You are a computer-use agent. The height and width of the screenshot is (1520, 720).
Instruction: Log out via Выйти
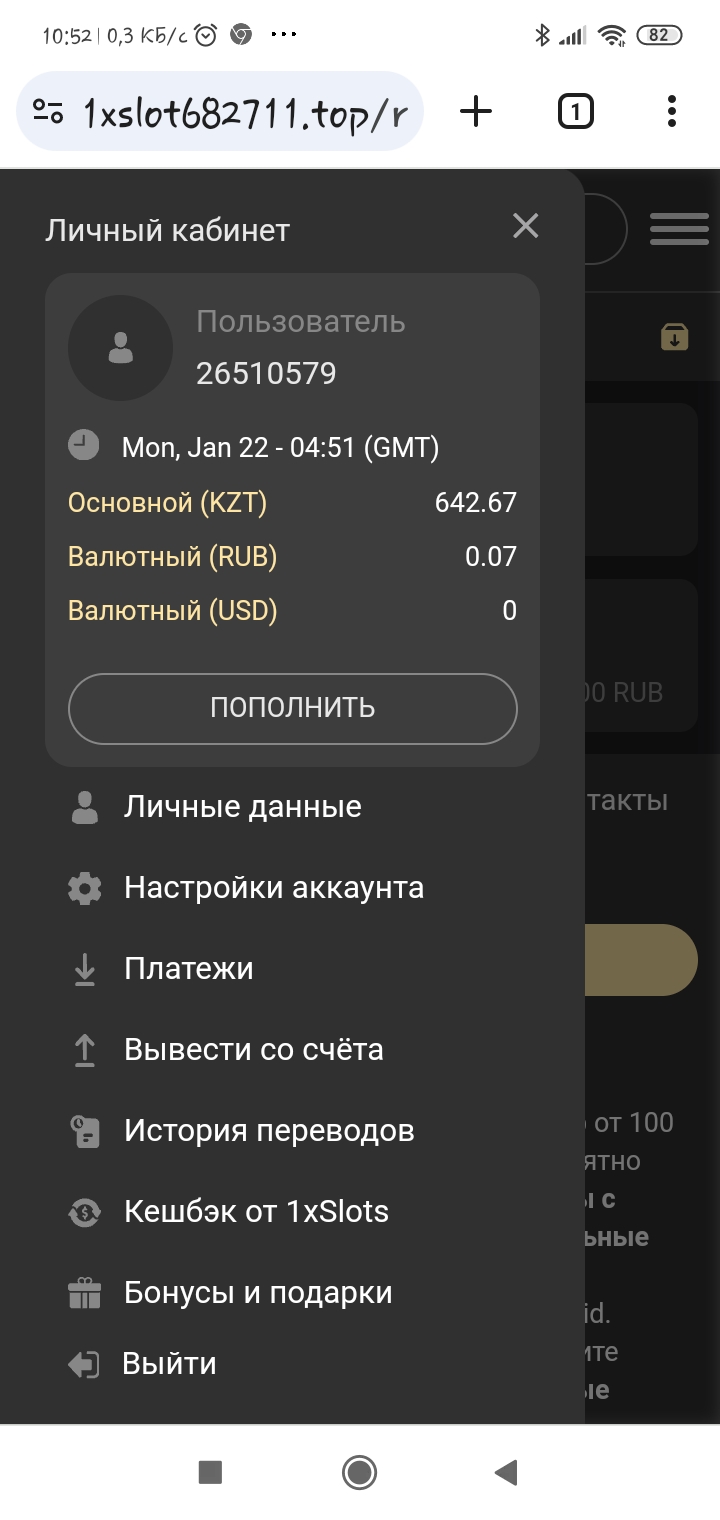coord(292,1364)
